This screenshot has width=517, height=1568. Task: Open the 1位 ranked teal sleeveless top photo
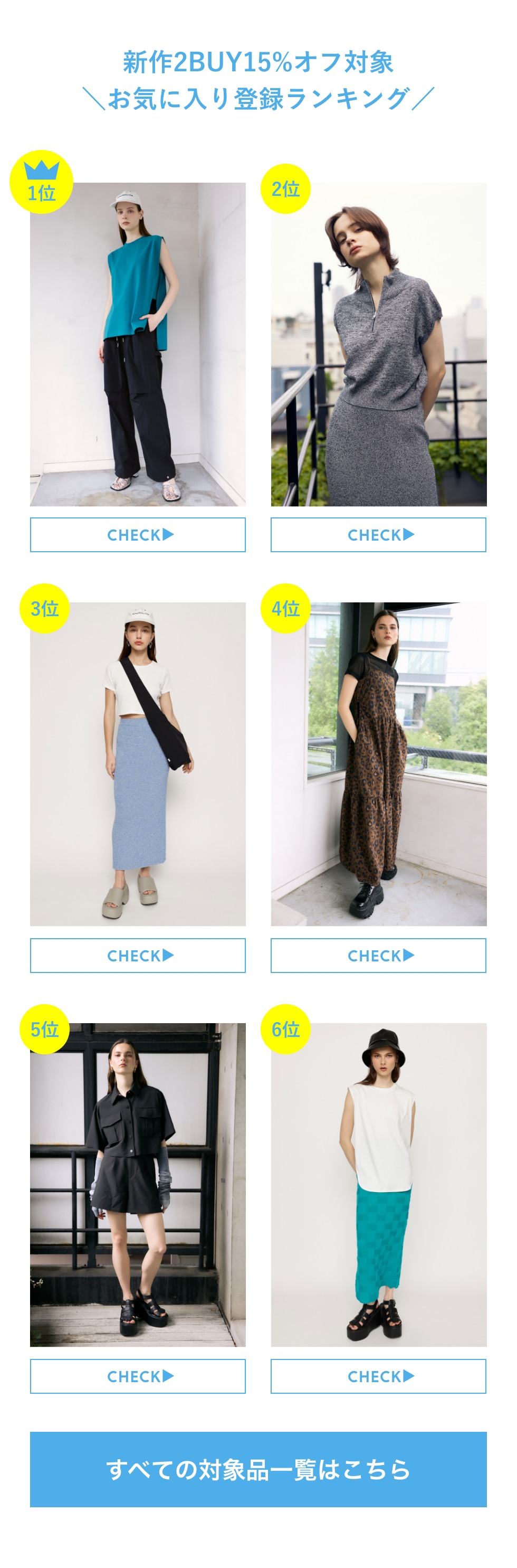click(x=138, y=344)
